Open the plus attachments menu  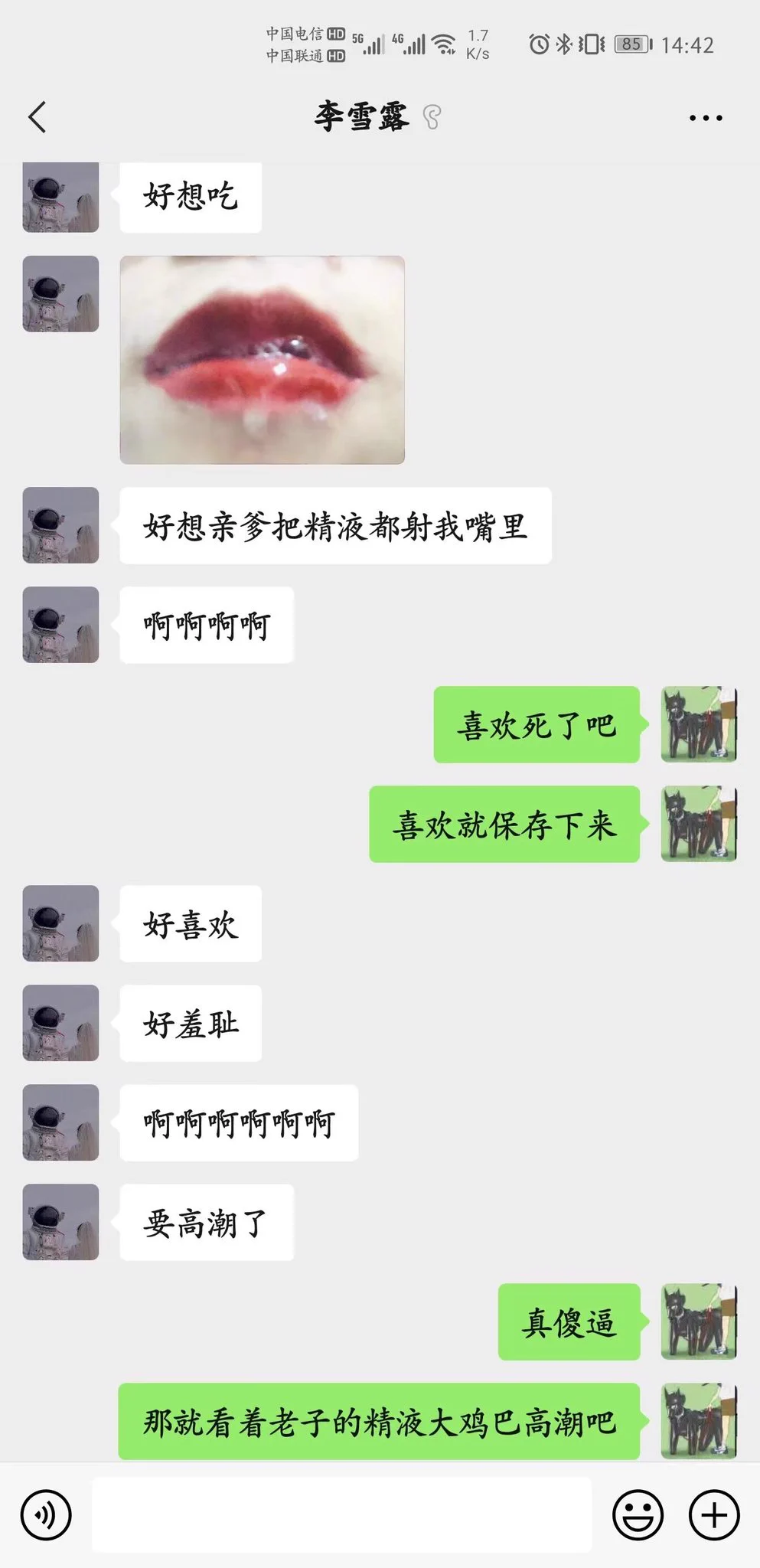[x=714, y=1514]
